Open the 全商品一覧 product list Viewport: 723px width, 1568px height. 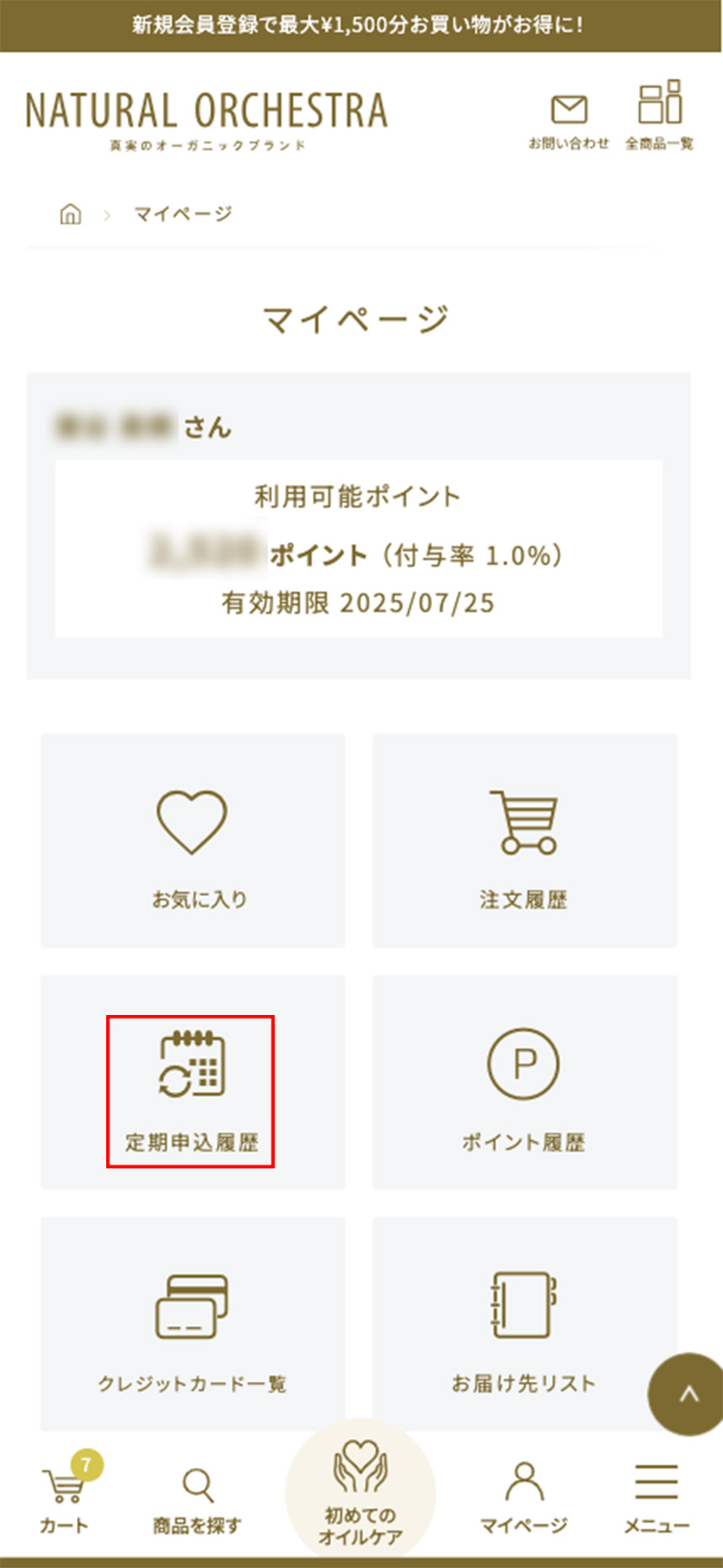click(659, 115)
